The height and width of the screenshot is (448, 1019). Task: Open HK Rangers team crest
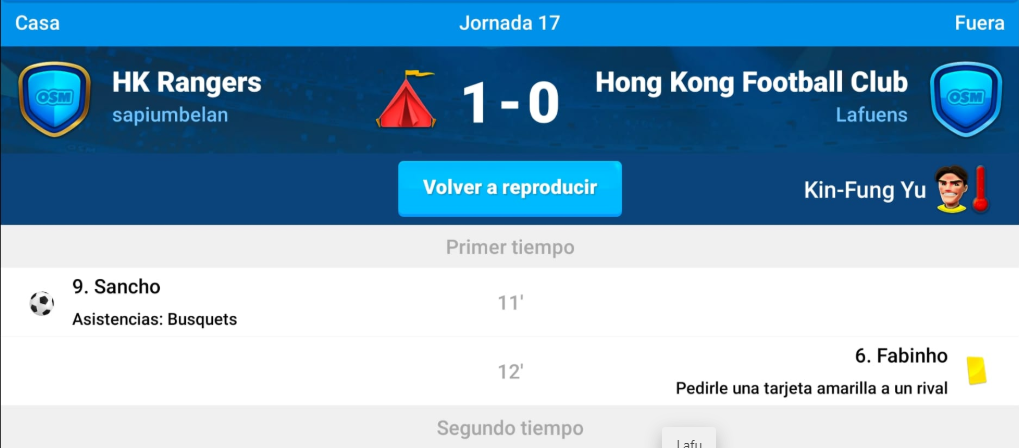click(55, 98)
